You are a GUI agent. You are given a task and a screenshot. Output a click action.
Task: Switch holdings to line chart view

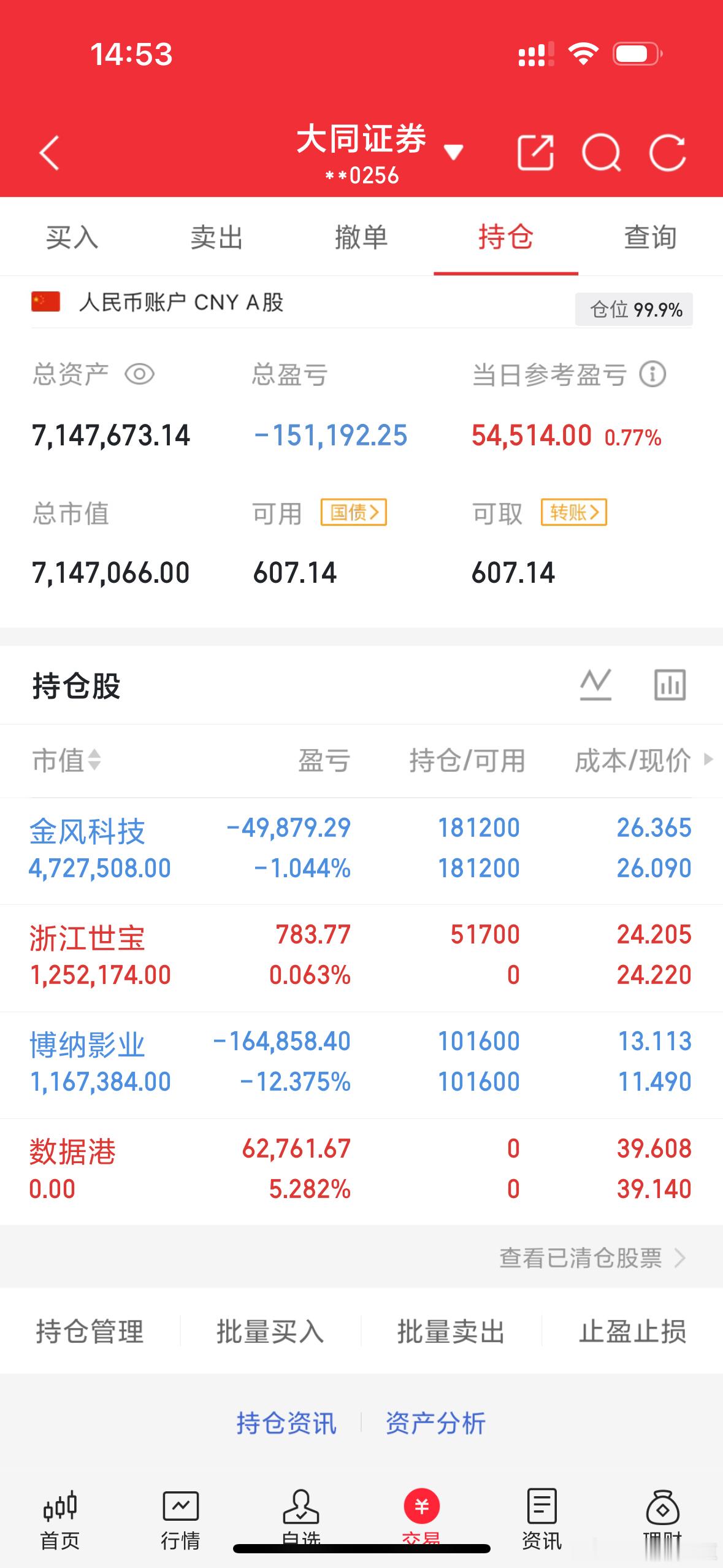click(595, 685)
